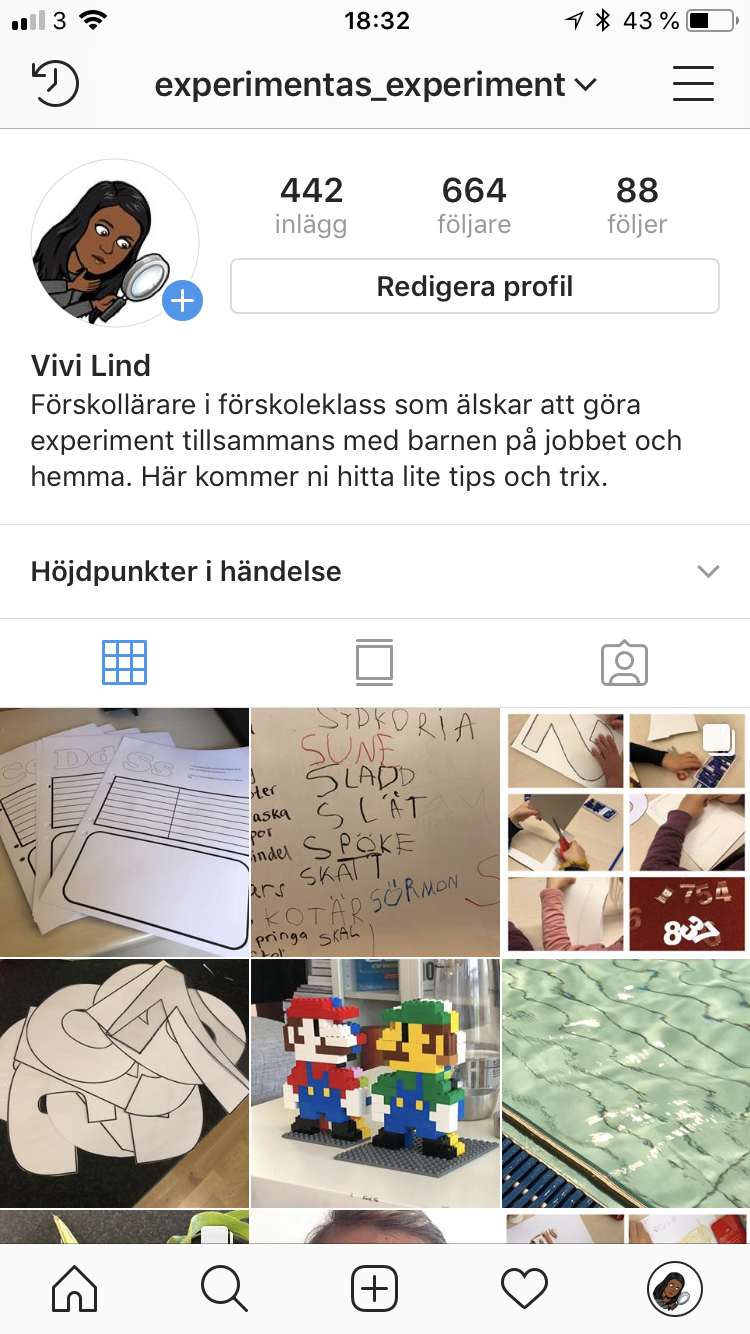Screen dimensions: 750x1334
Task: Switch to the single-post list view tab
Action: coord(374,662)
